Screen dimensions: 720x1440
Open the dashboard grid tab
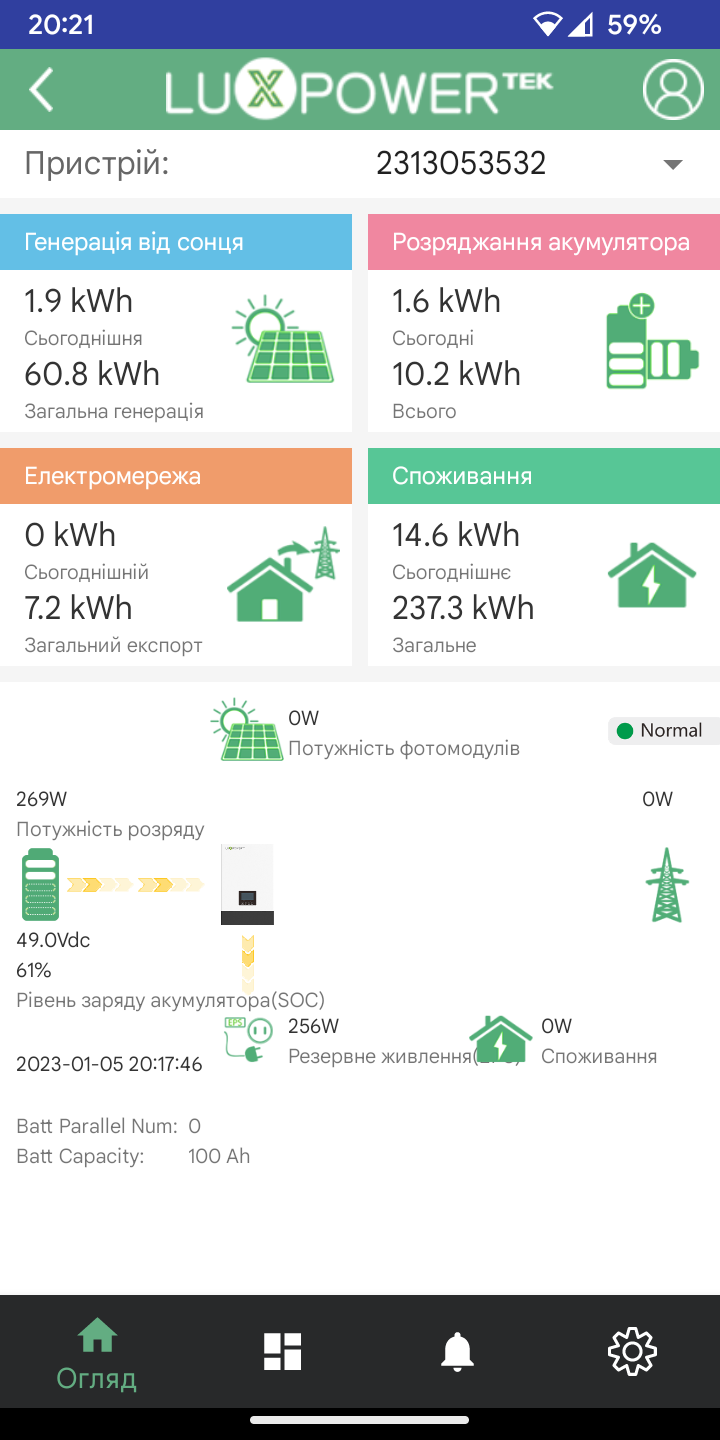coord(283,1352)
